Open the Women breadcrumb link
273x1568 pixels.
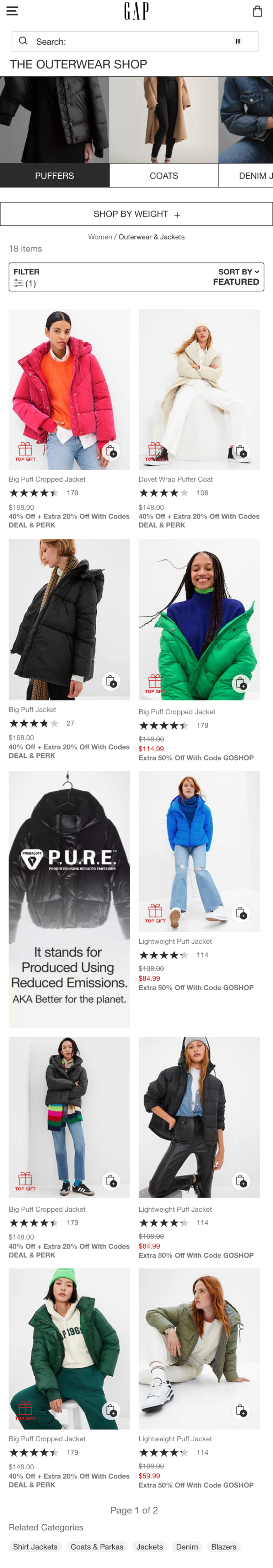(100, 237)
